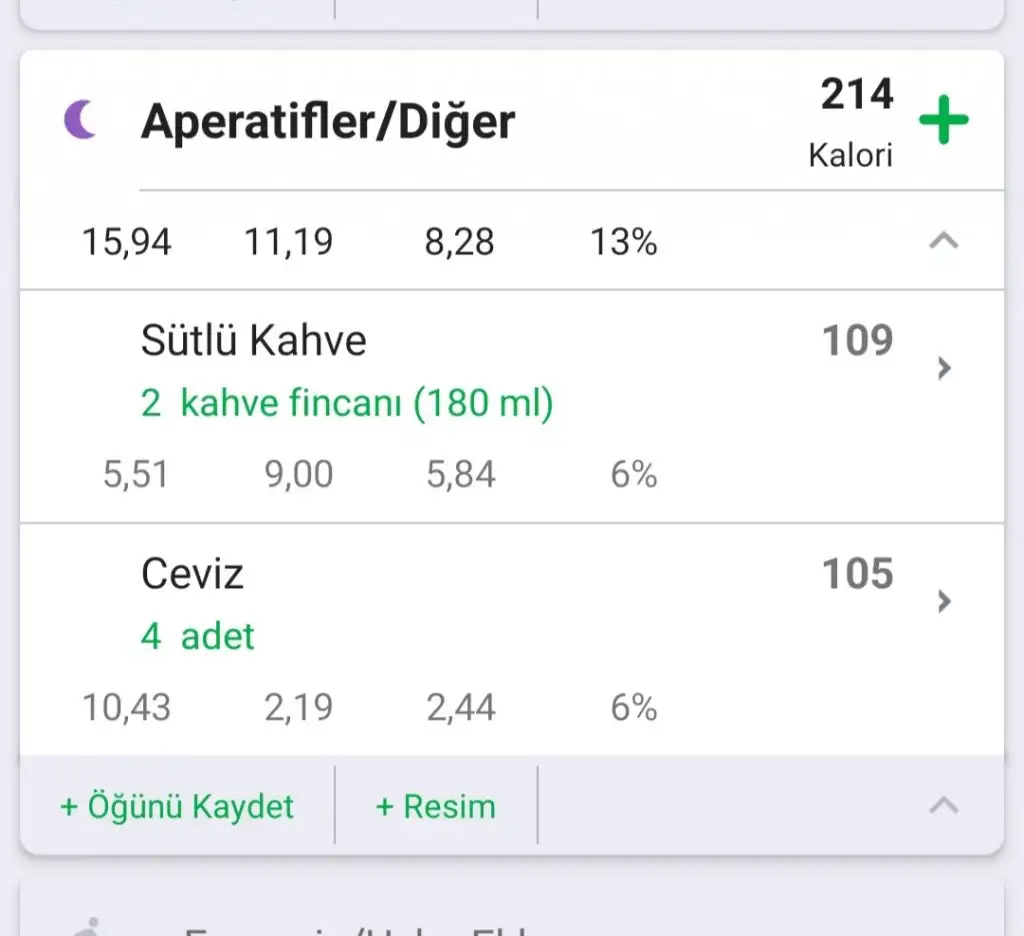Collapse the Aperatifler/Diğer macro summary row

point(944,241)
